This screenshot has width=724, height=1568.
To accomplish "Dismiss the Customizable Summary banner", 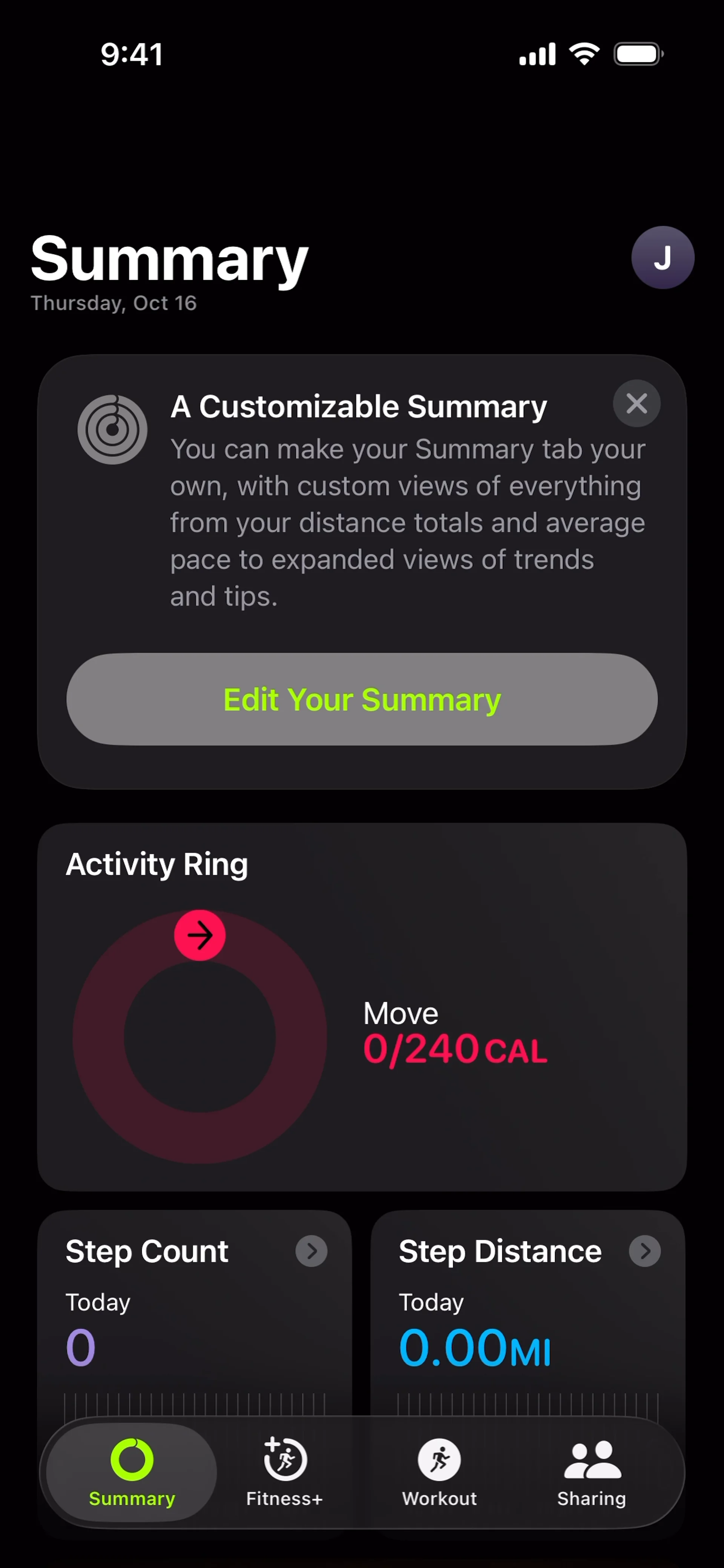I will pos(636,403).
